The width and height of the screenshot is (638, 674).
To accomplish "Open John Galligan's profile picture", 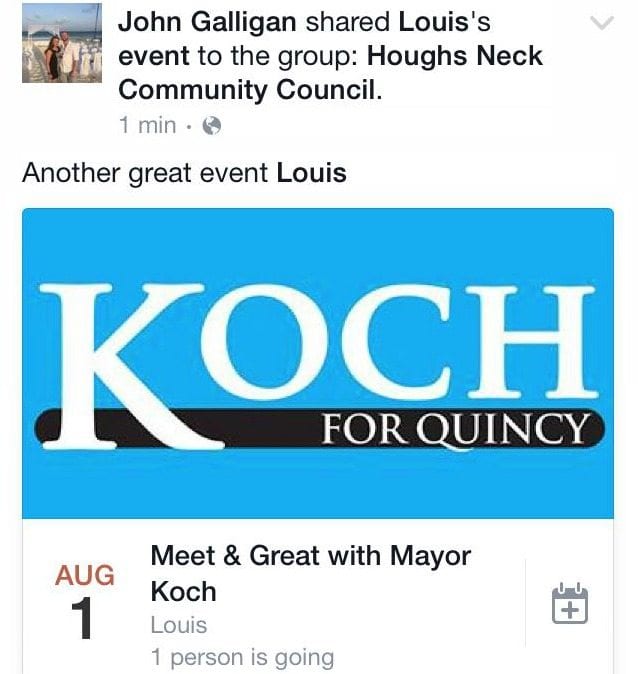I will (61, 45).
